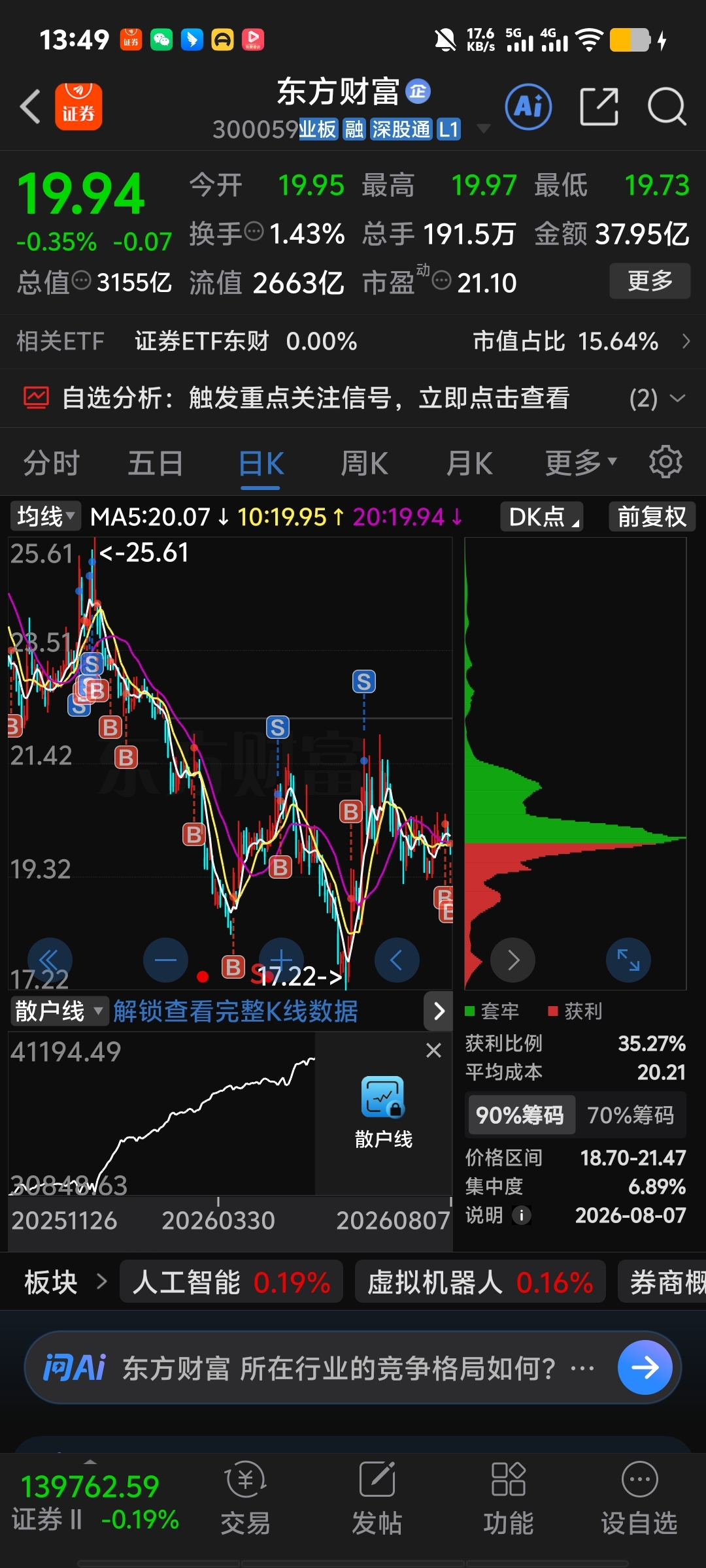Open the 均线 indicator dropdown
Image resolution: width=706 pixels, height=1568 pixels.
click(x=45, y=516)
